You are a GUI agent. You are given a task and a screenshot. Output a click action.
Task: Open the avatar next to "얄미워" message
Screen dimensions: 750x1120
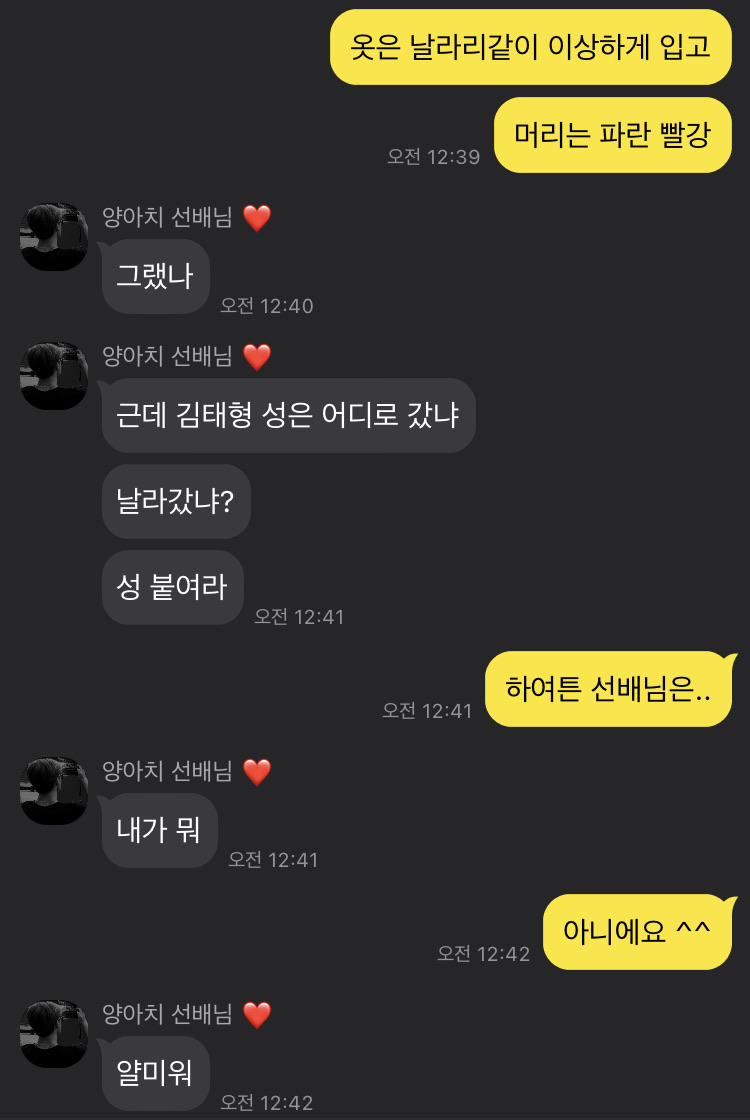(55, 1033)
